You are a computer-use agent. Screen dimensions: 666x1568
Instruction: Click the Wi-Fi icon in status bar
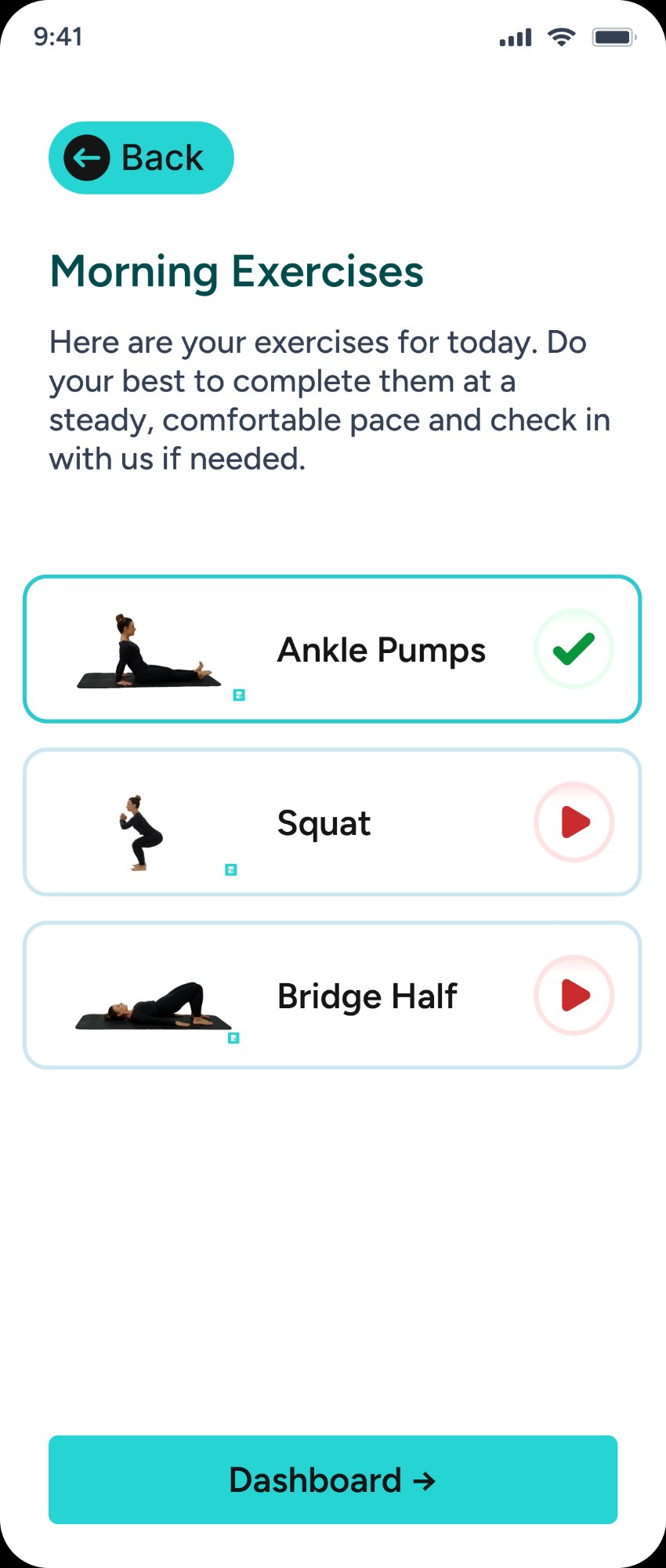559,35
